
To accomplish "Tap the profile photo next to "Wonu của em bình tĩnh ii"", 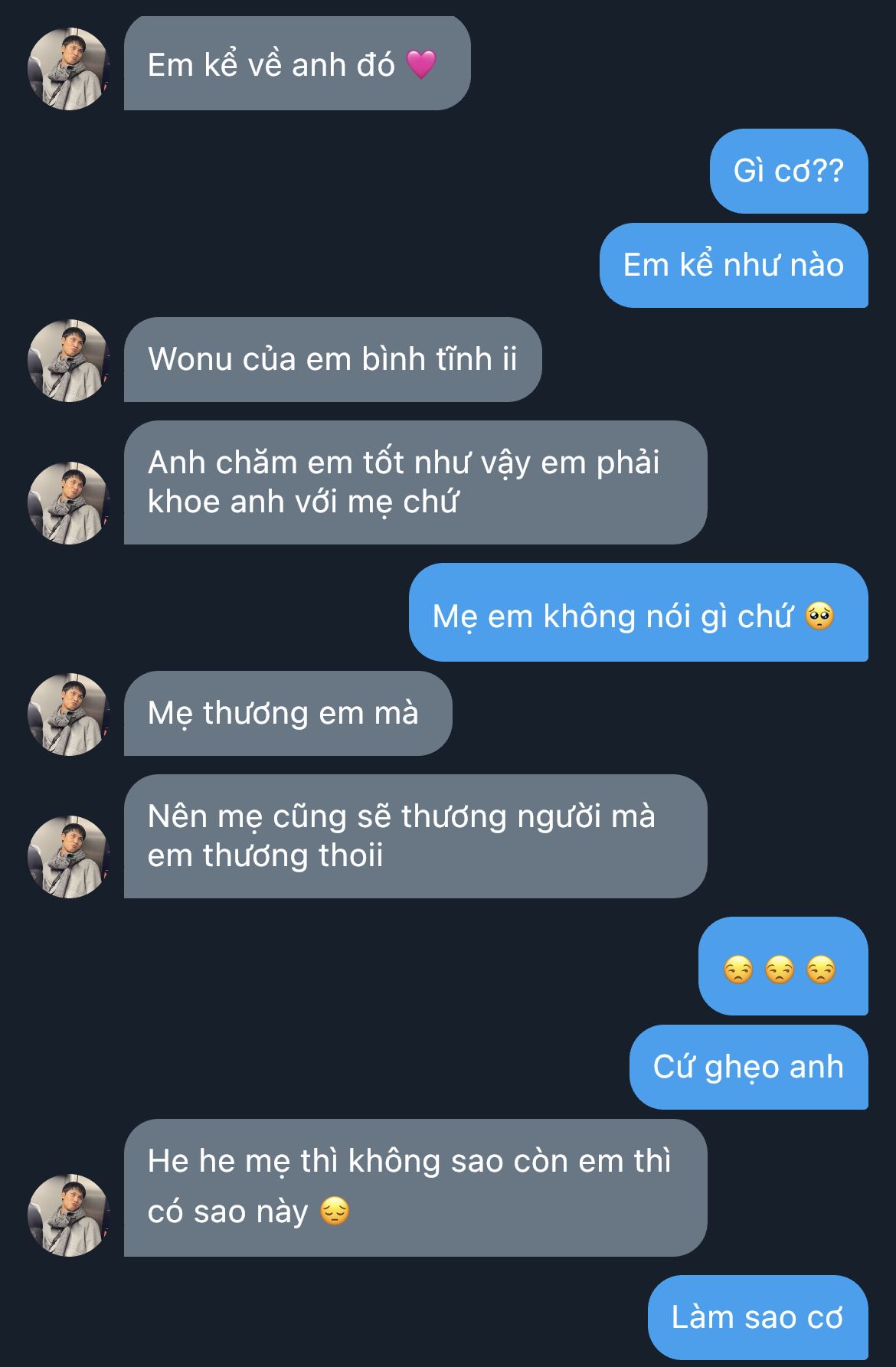I will pos(68,361).
